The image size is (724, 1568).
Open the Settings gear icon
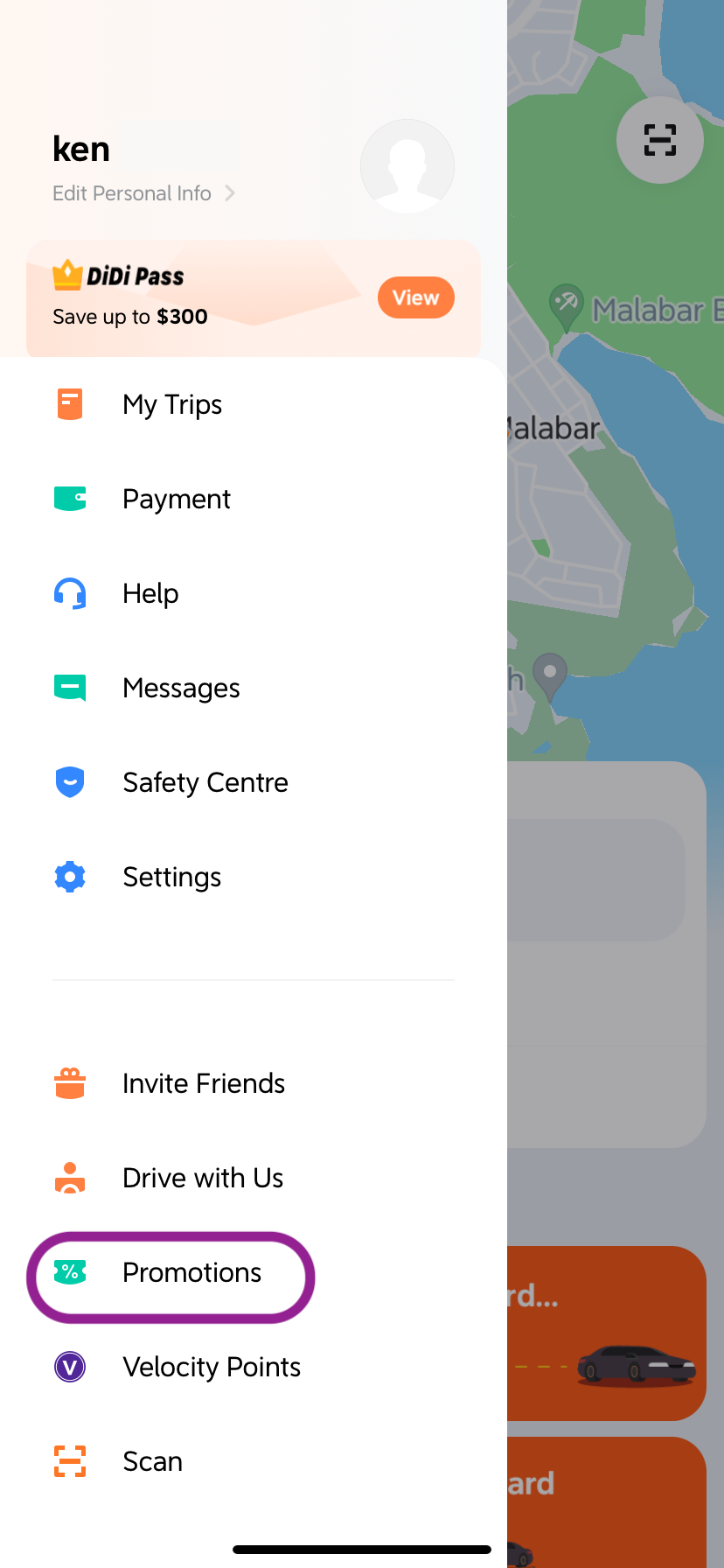pyautogui.click(x=69, y=876)
